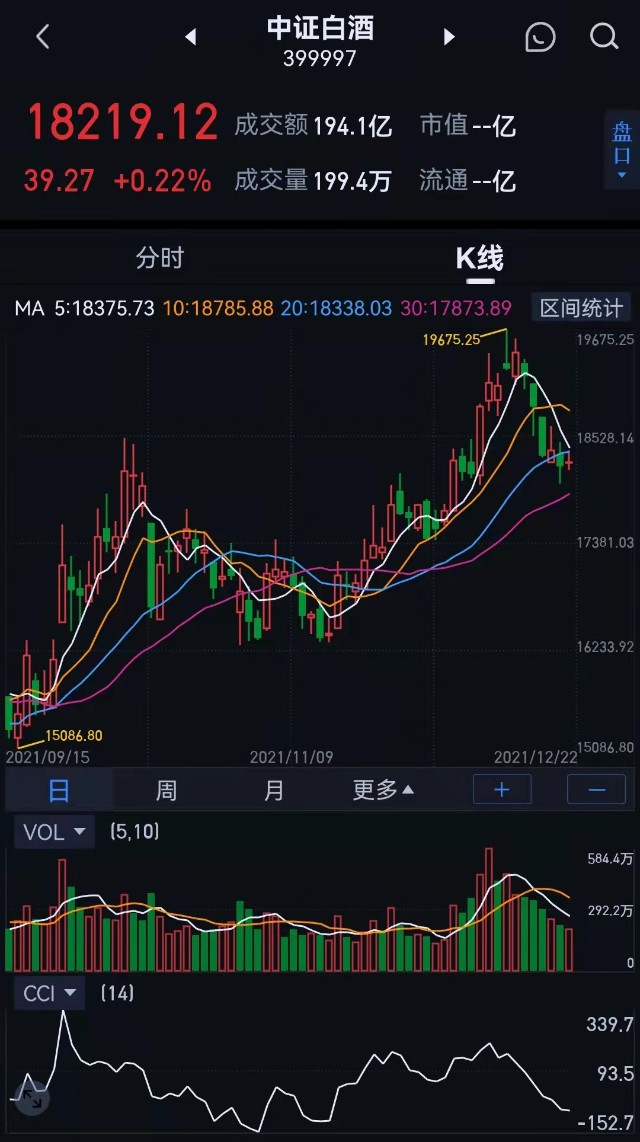Zoom in the chart with plus button

(502, 789)
